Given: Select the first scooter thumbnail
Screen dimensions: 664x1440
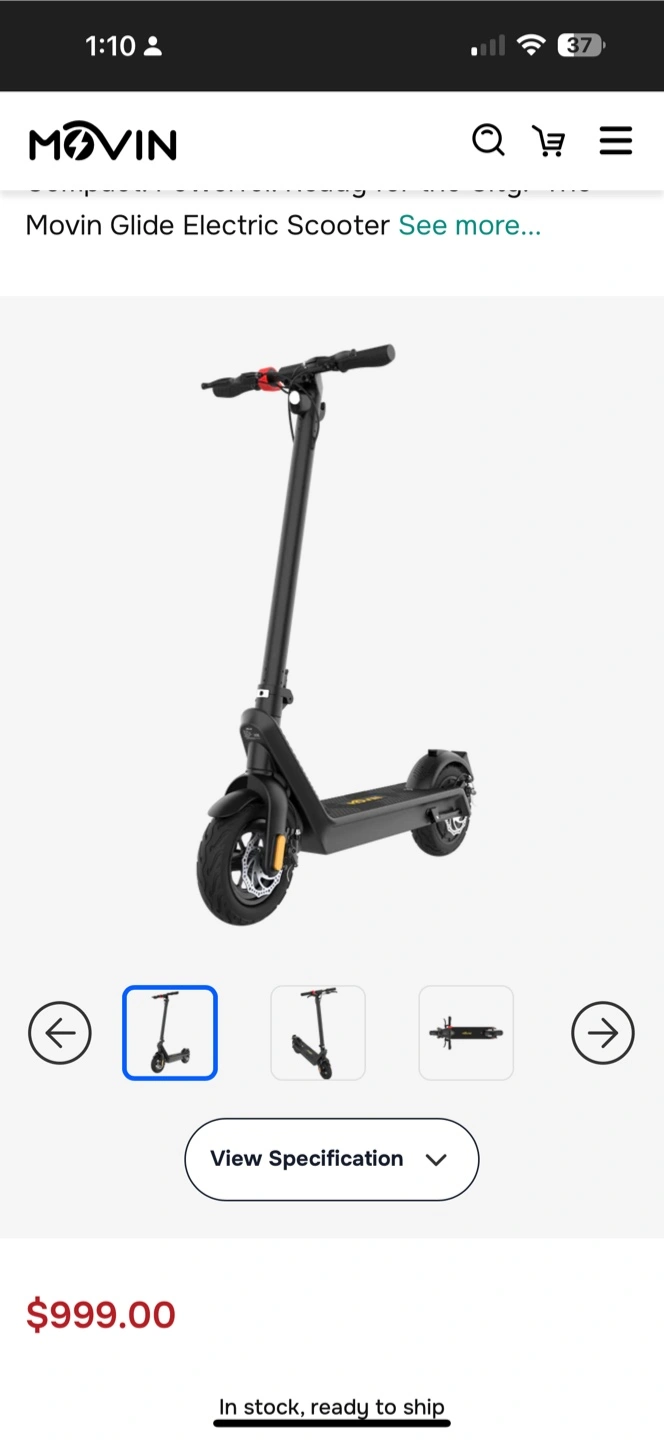Looking at the screenshot, I should (x=170, y=1033).
